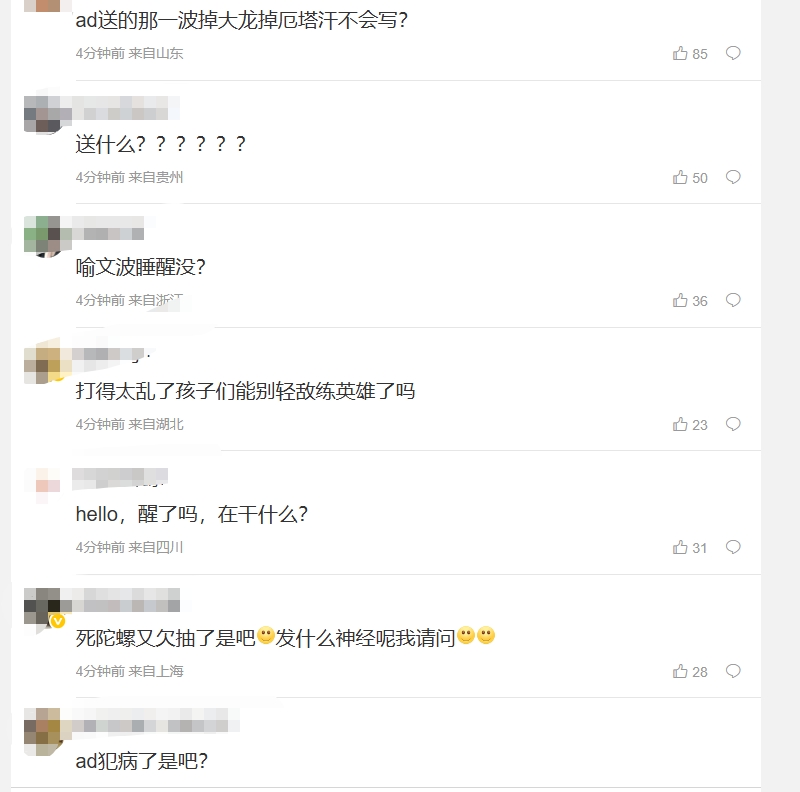Like the comment with 85 likes
The height and width of the screenshot is (792, 800).
pyautogui.click(x=681, y=54)
